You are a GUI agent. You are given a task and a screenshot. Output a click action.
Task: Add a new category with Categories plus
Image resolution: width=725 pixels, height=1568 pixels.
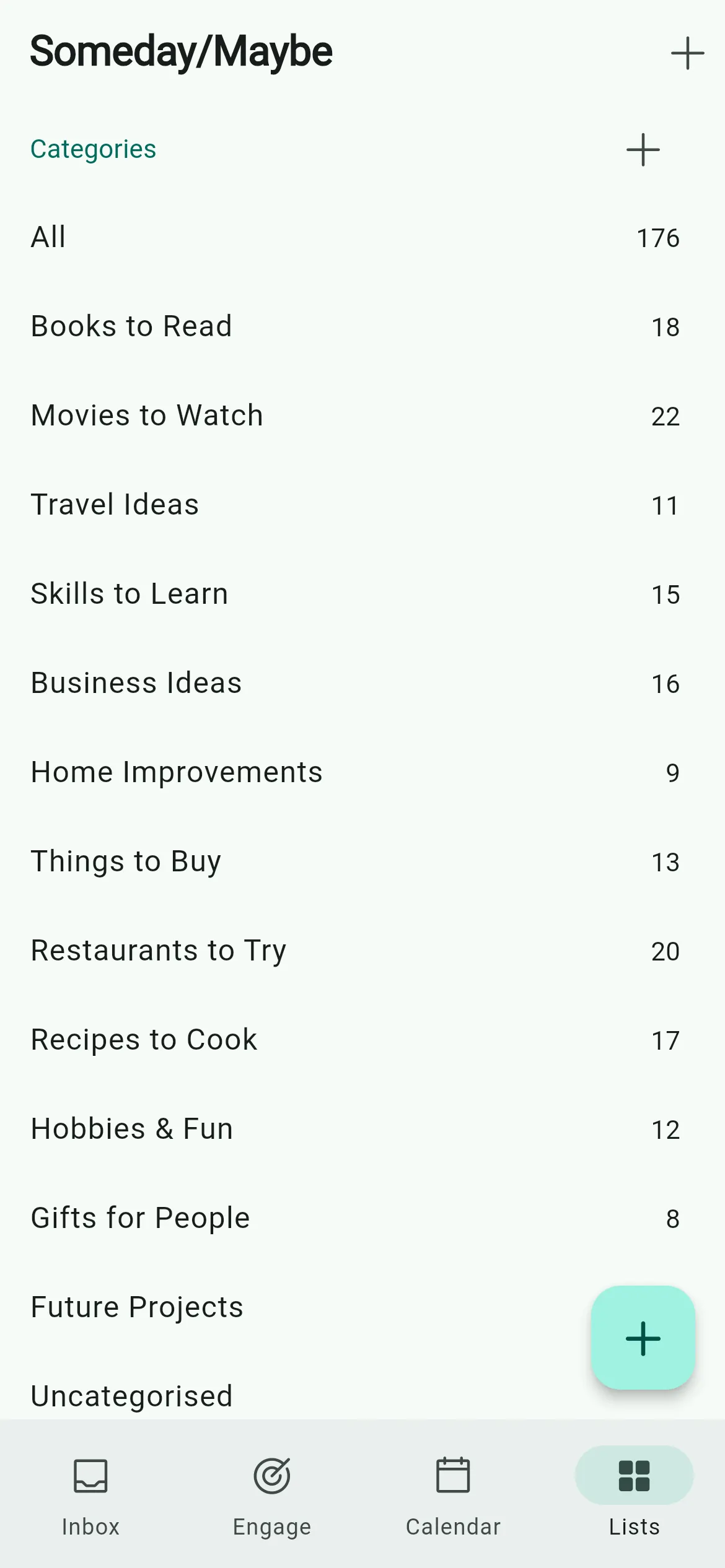pos(643,150)
